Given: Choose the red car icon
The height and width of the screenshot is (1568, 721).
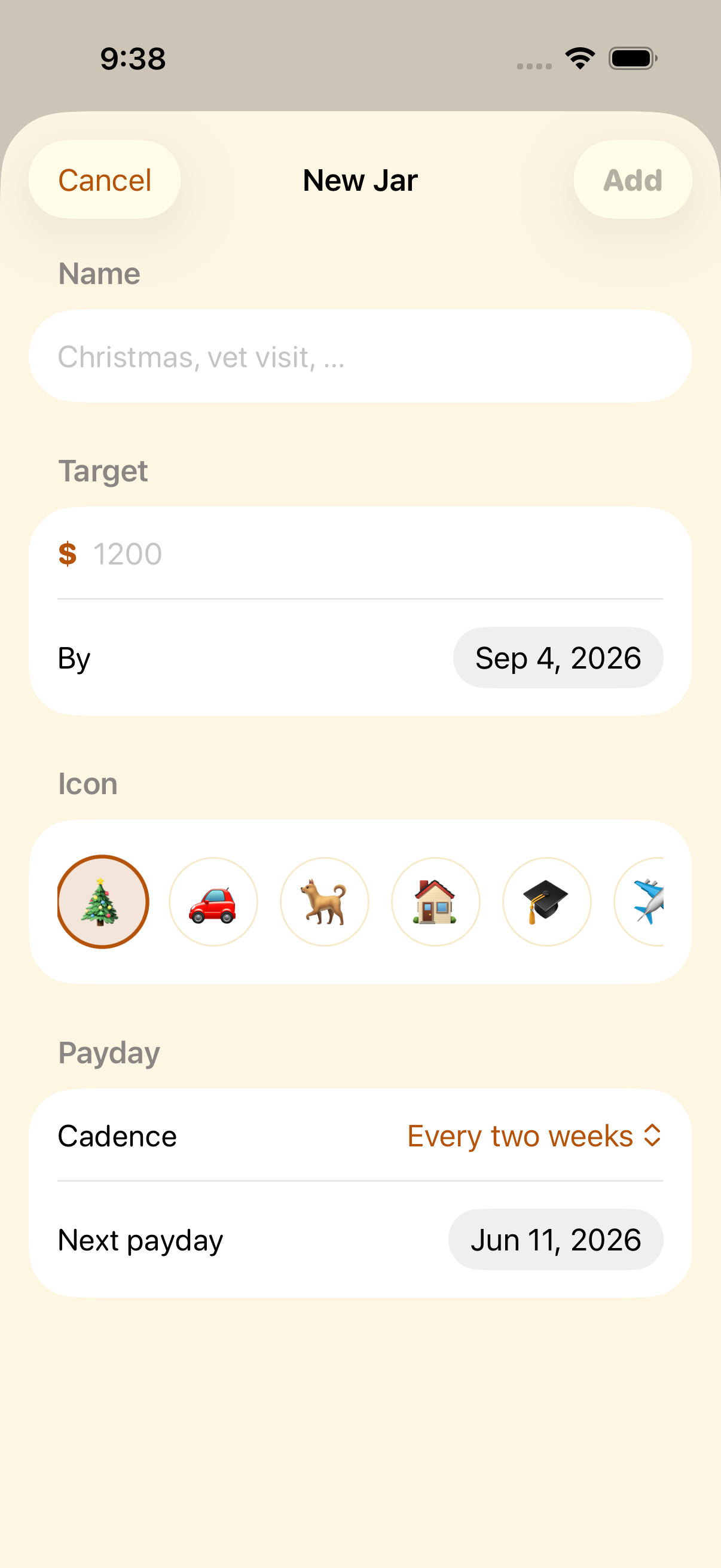Looking at the screenshot, I should click(x=213, y=901).
